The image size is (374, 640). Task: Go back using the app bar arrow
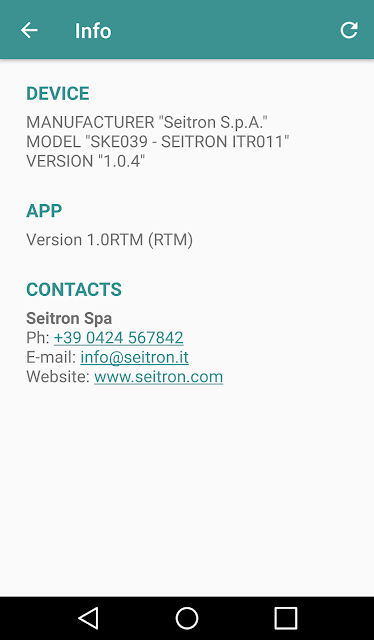pos(29,30)
